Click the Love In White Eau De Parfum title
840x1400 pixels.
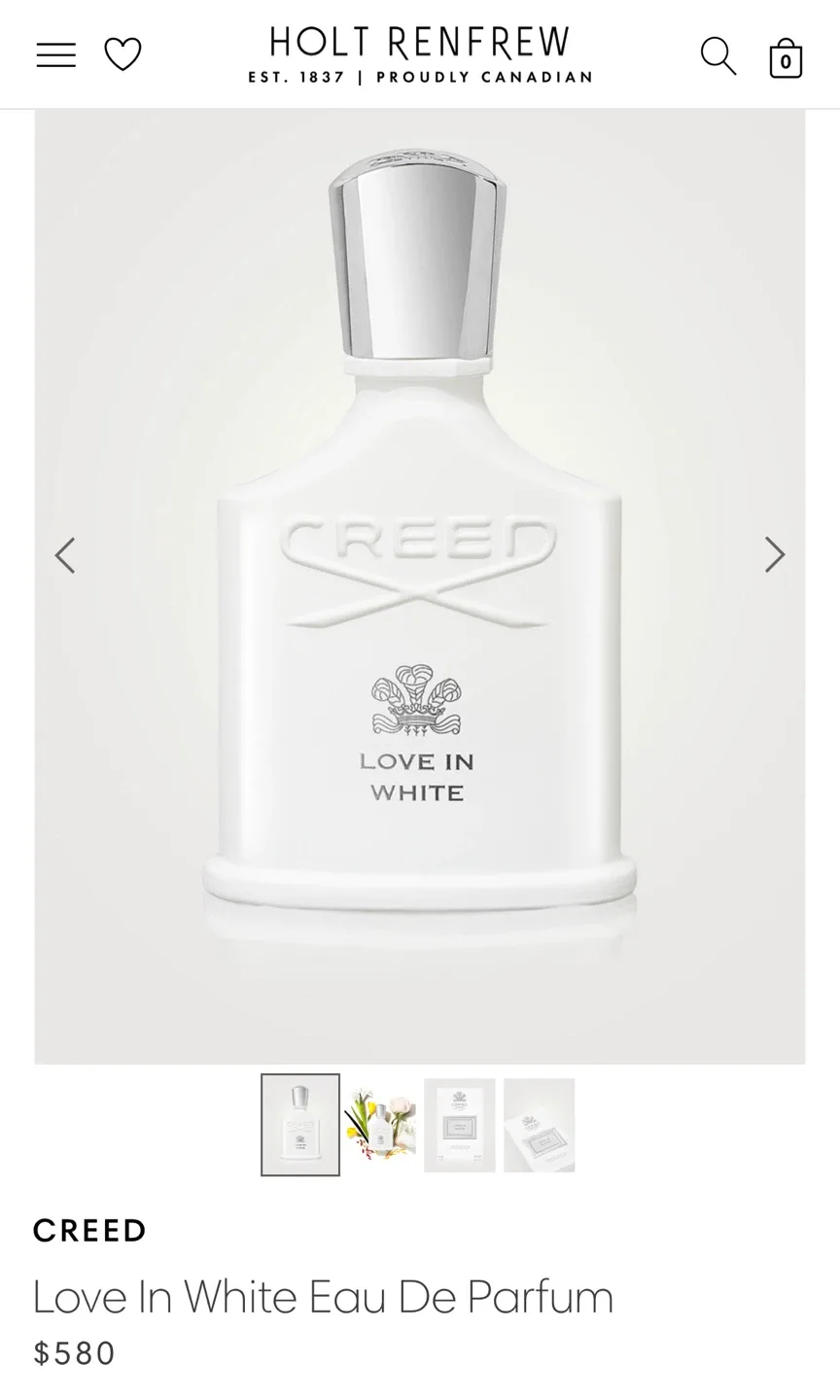coord(322,1295)
